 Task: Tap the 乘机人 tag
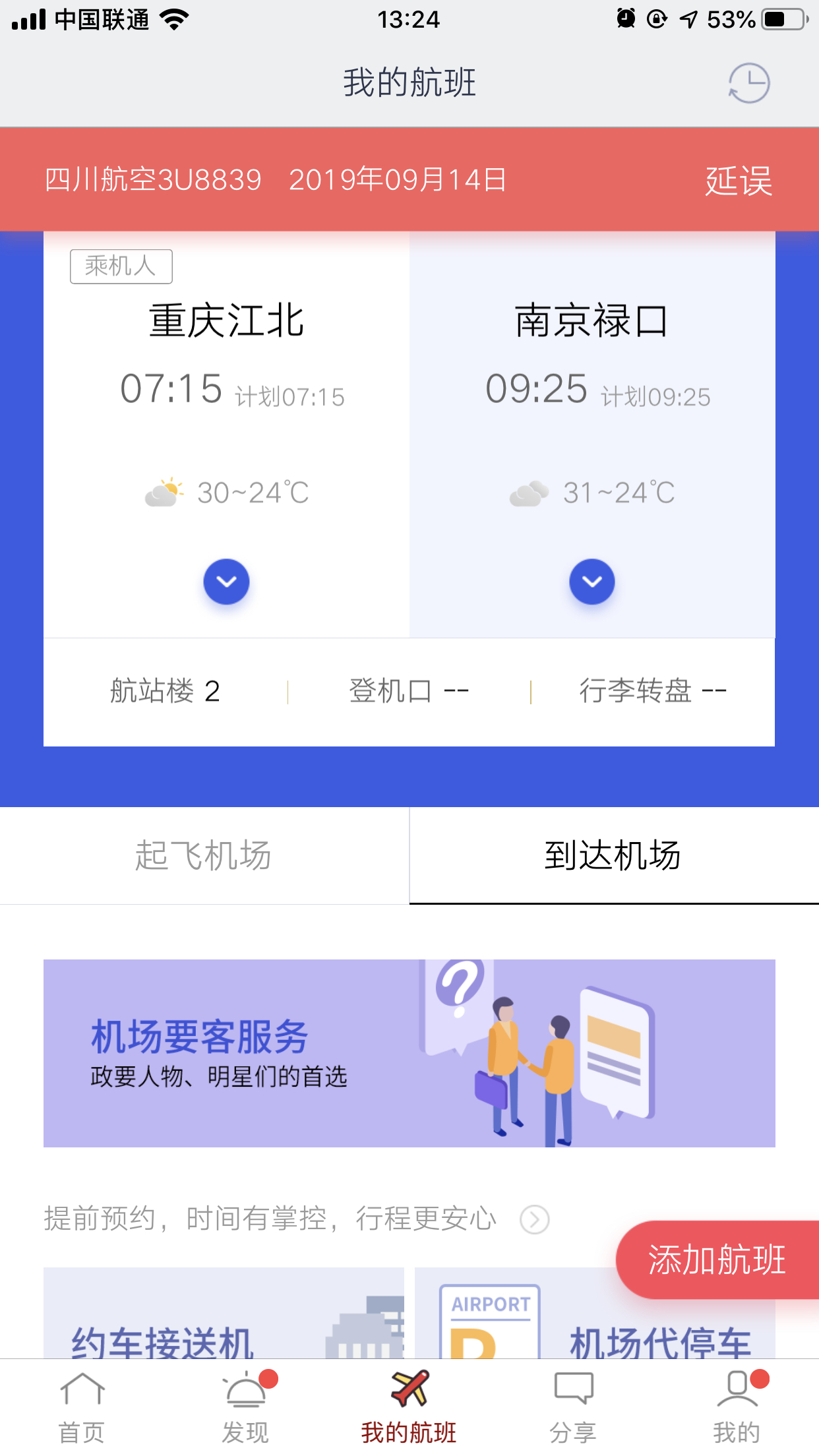click(121, 266)
